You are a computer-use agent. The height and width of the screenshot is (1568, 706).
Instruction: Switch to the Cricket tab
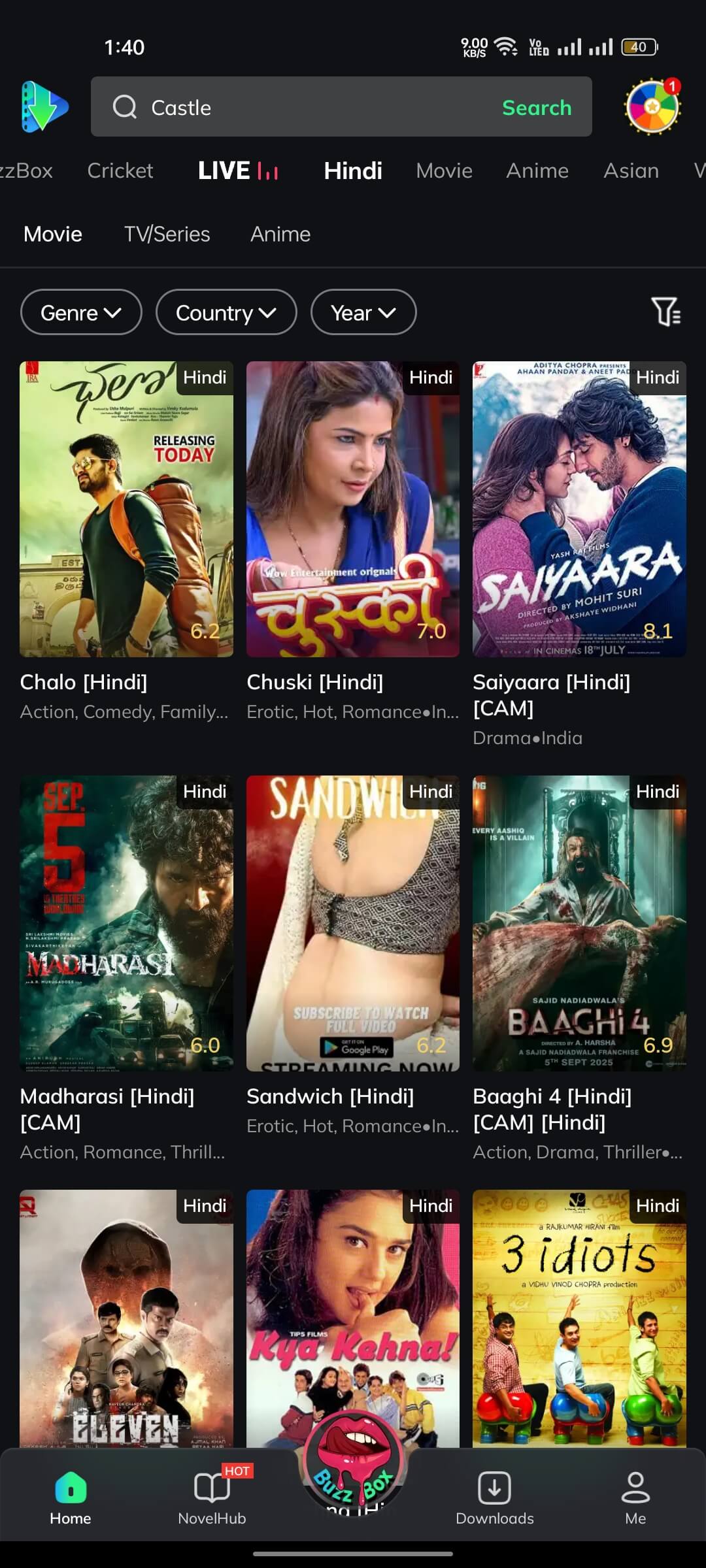pos(120,171)
